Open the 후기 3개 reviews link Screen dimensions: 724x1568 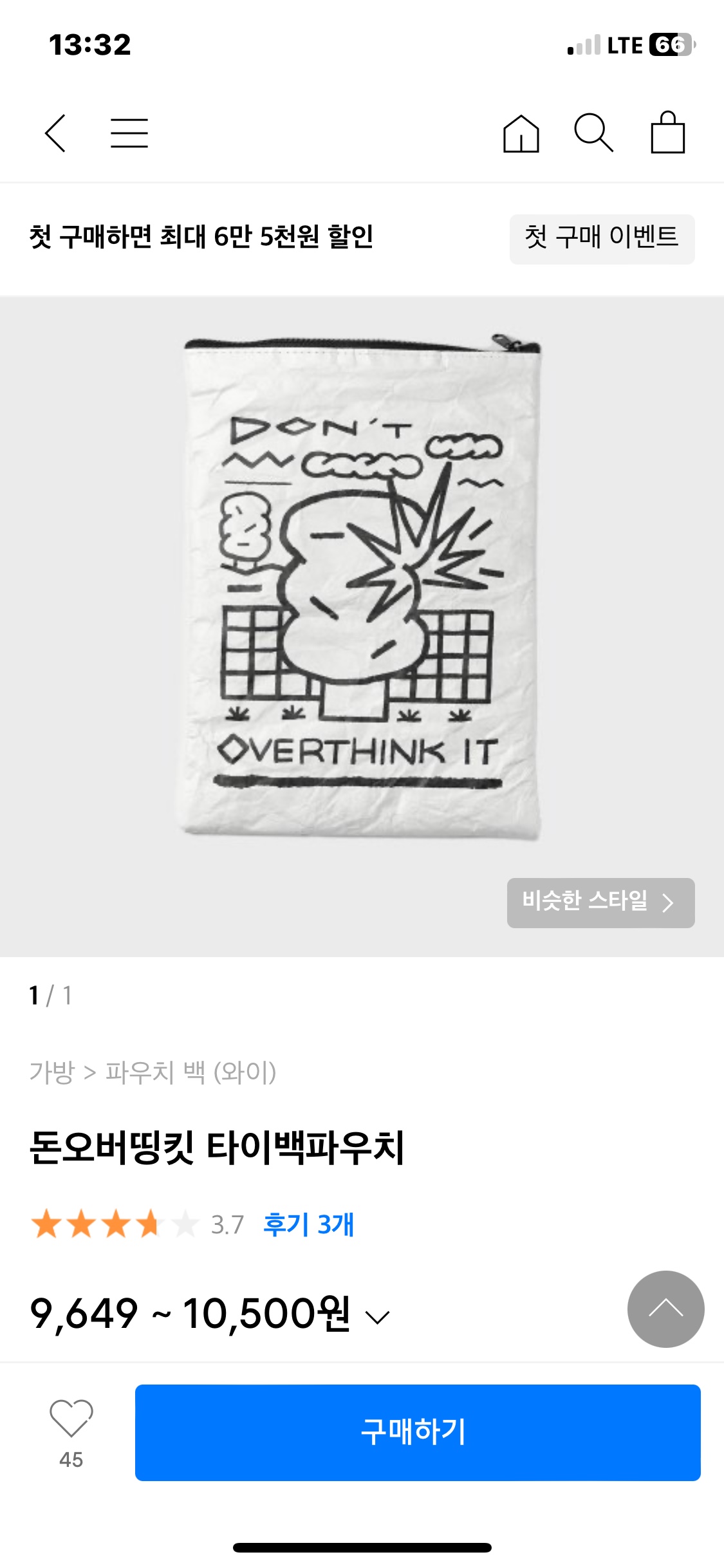(x=308, y=1224)
